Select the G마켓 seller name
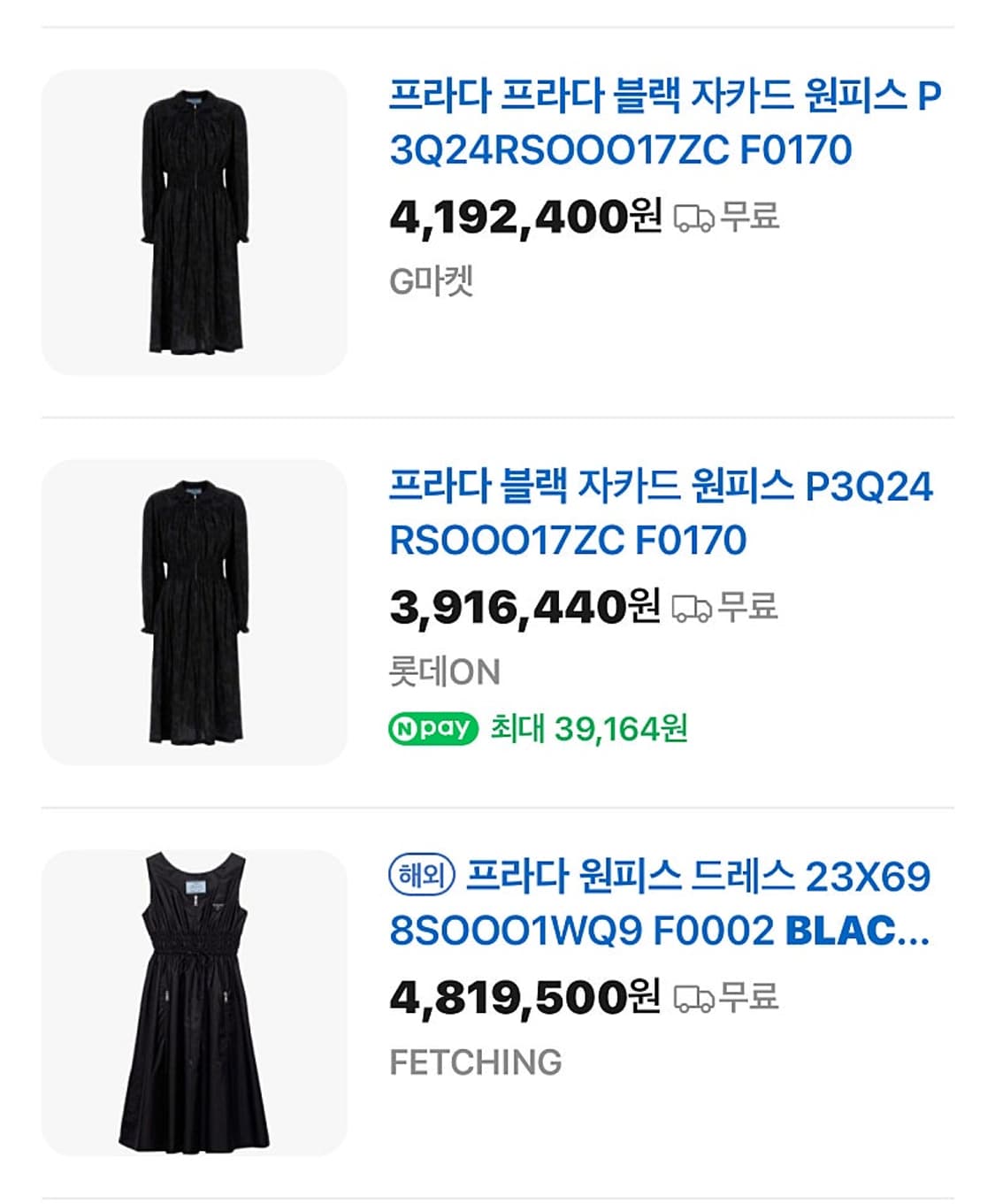Viewport: 995px width, 1204px height. coord(431,281)
